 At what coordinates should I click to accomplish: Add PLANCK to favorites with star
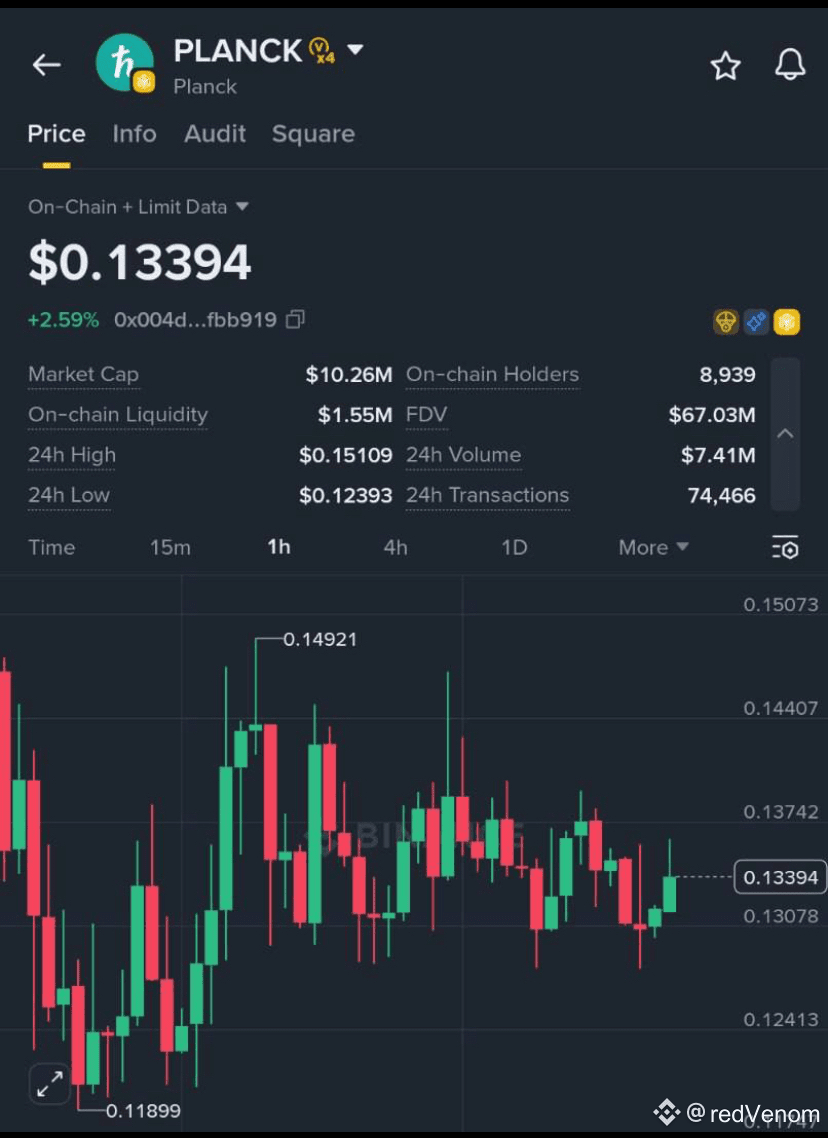725,66
